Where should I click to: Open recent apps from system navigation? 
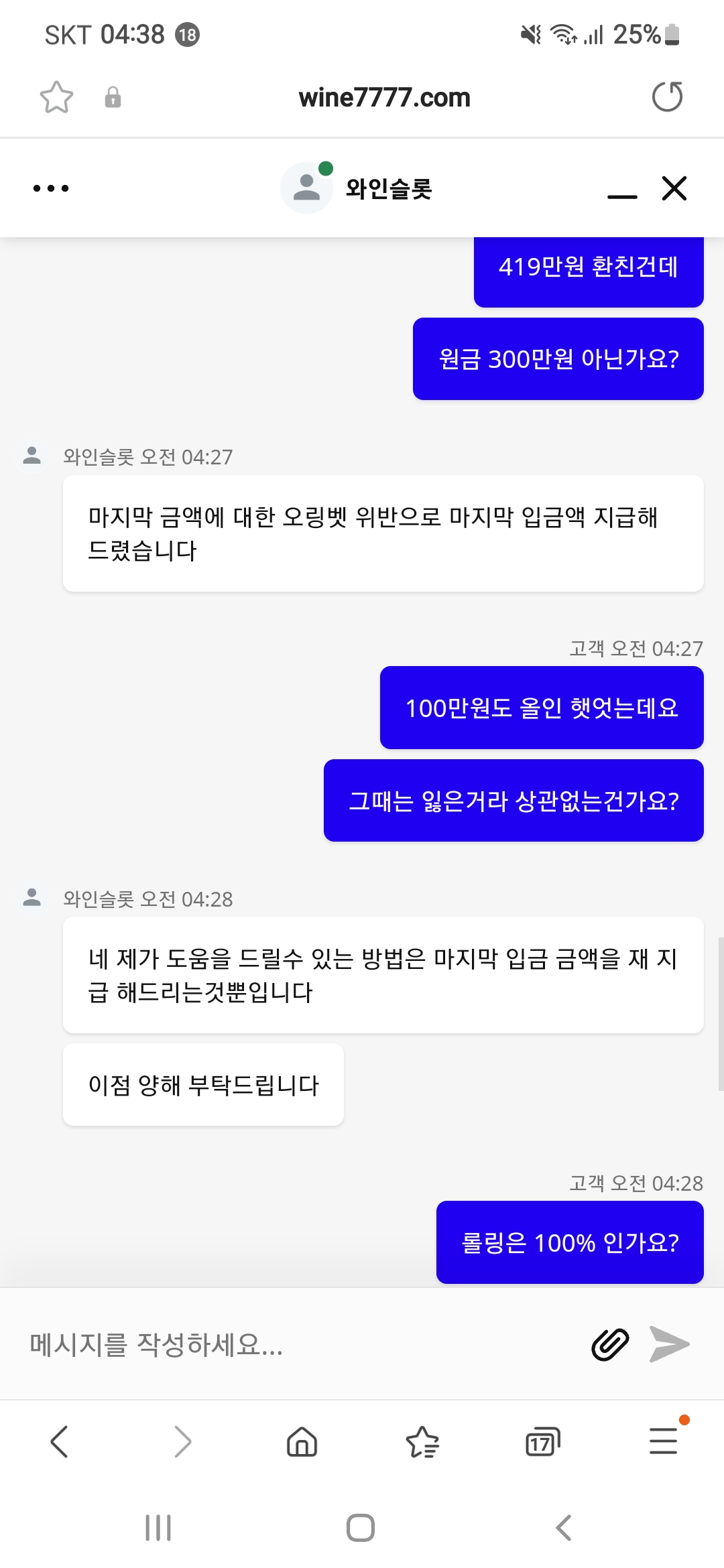coord(158,1528)
